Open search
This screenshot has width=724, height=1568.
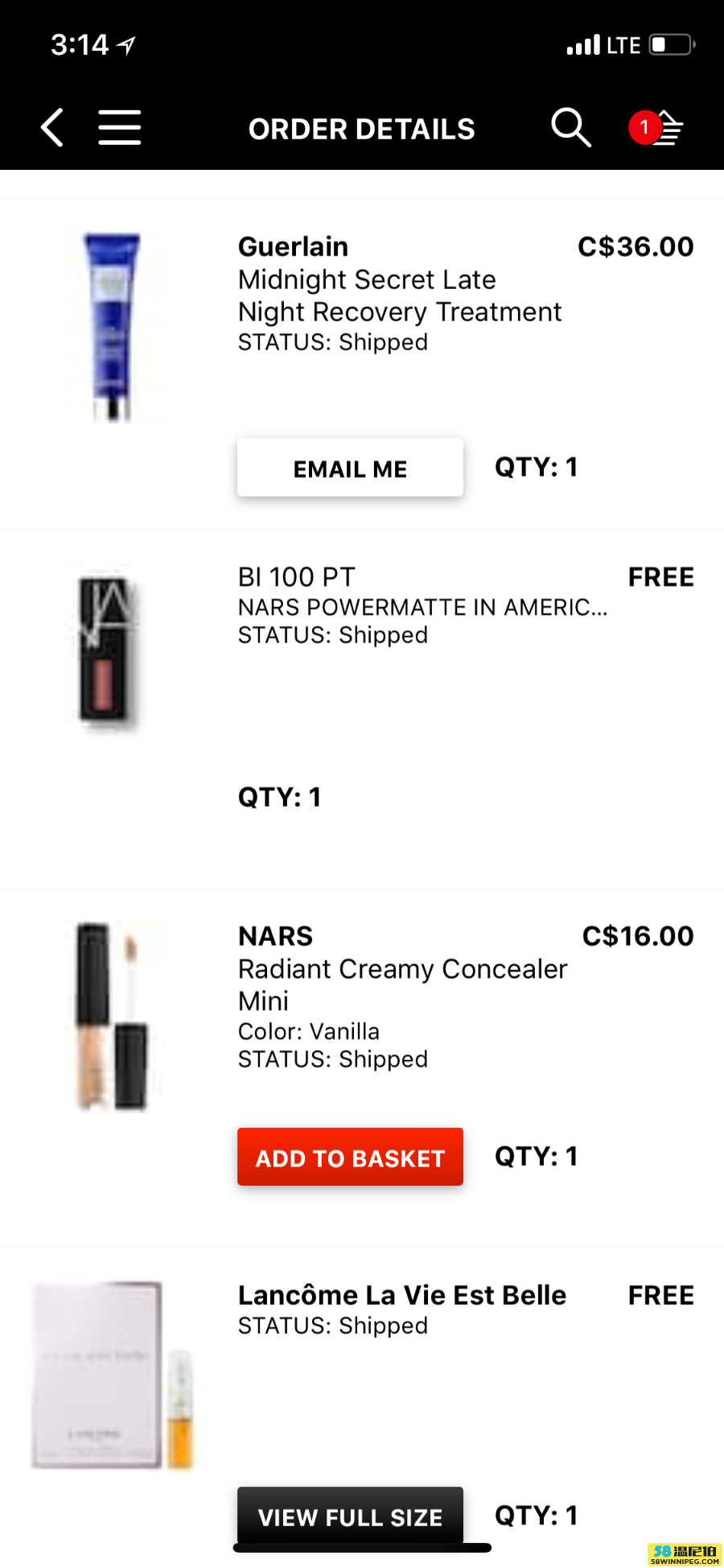coord(570,128)
